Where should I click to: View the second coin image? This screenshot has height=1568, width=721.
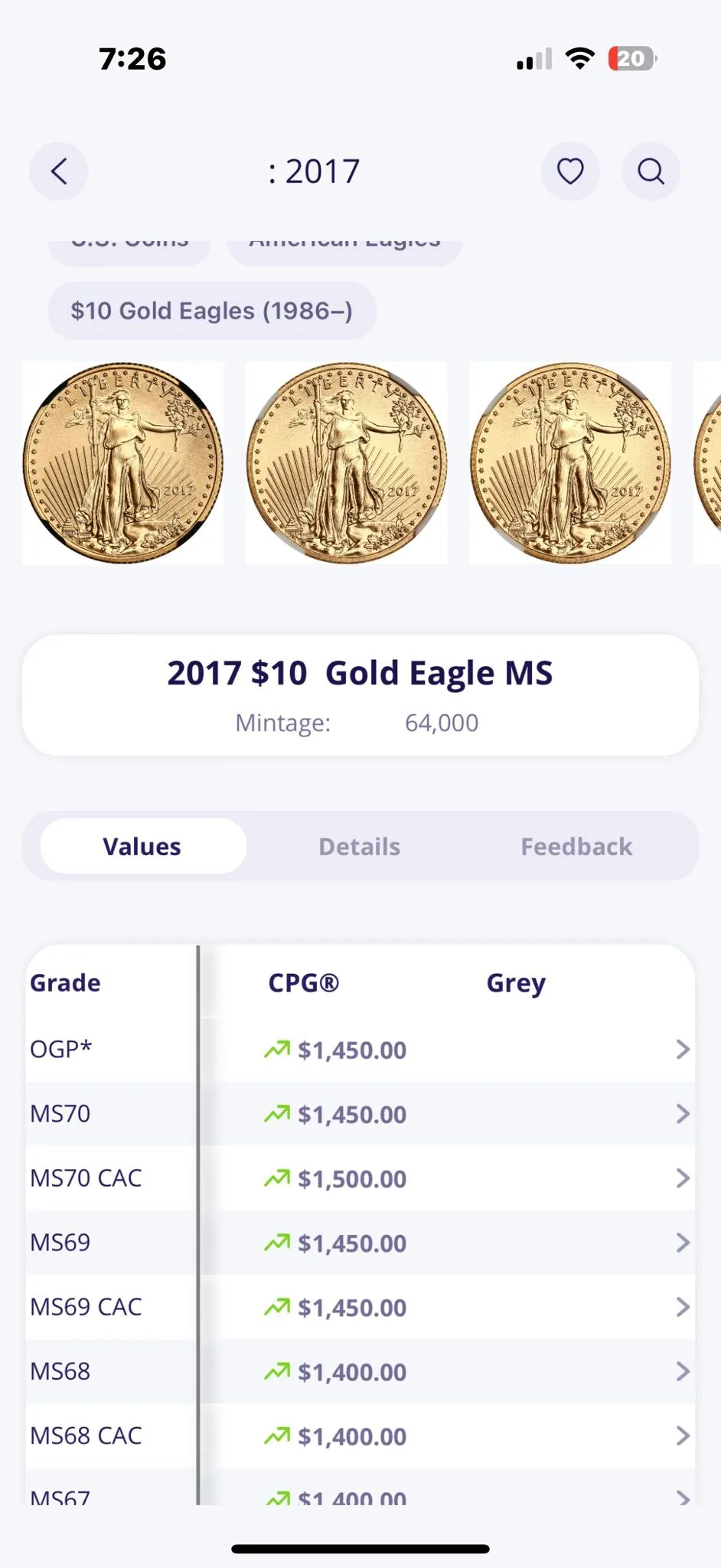pyautogui.click(x=347, y=463)
